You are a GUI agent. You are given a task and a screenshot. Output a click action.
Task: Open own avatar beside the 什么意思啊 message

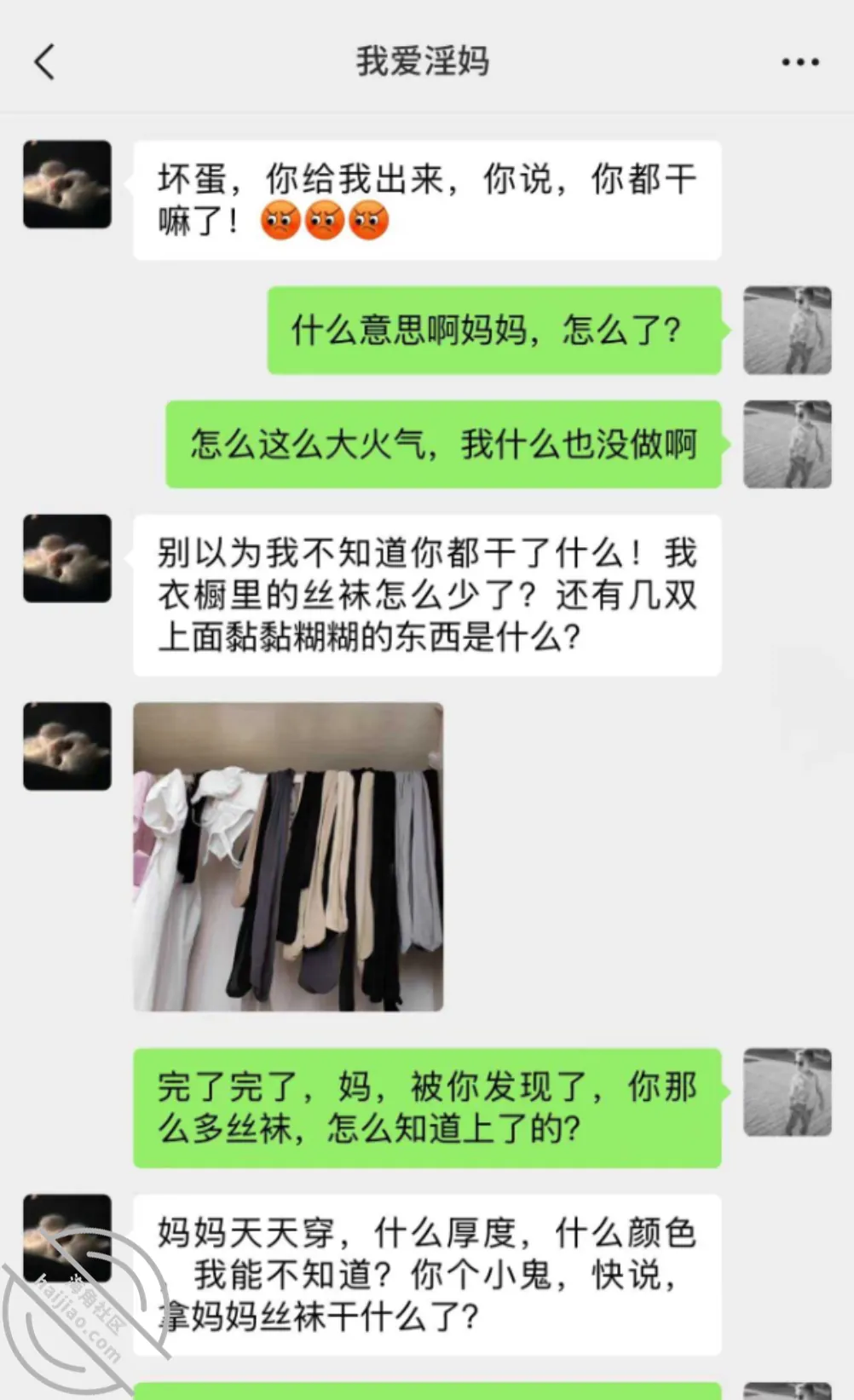[787, 330]
